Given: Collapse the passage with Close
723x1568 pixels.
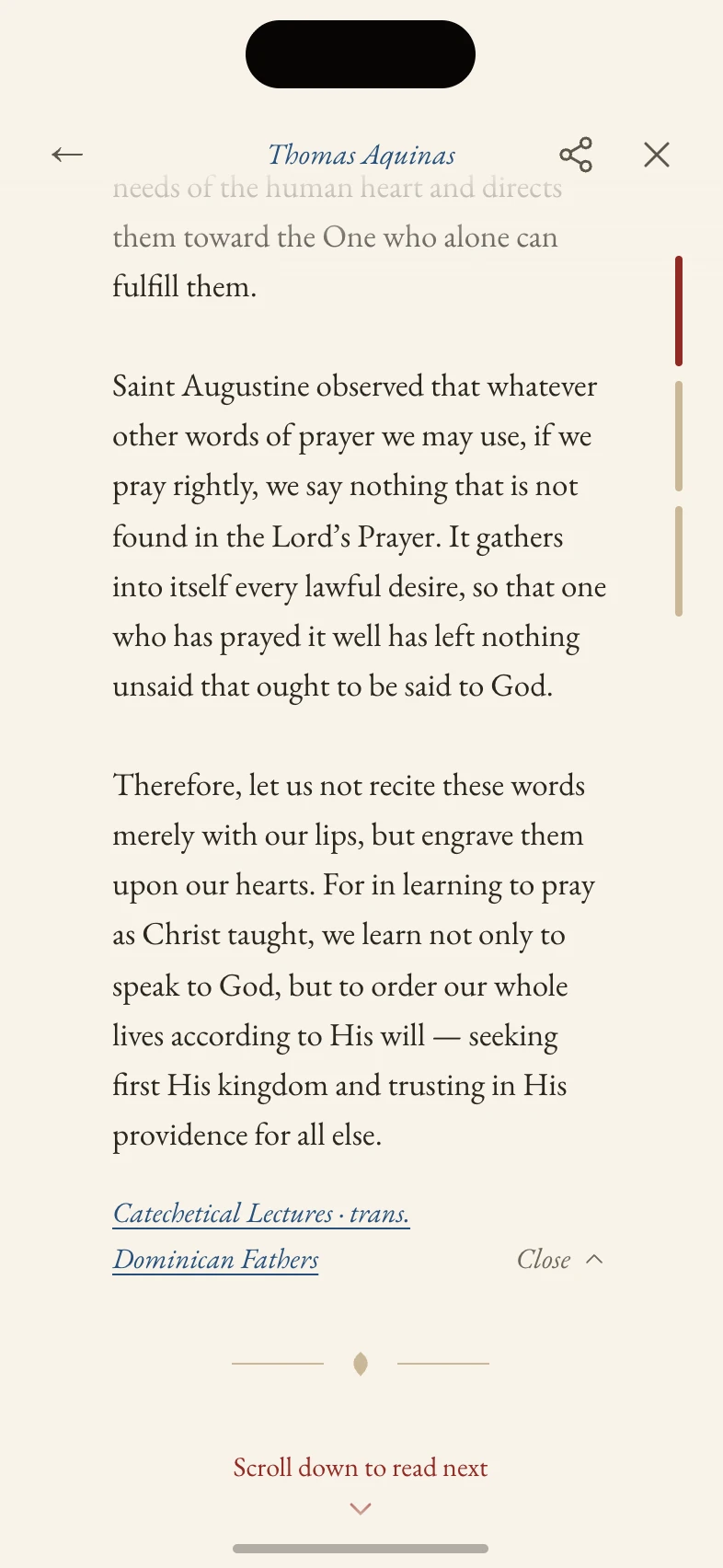Looking at the screenshot, I should coord(559,1259).
